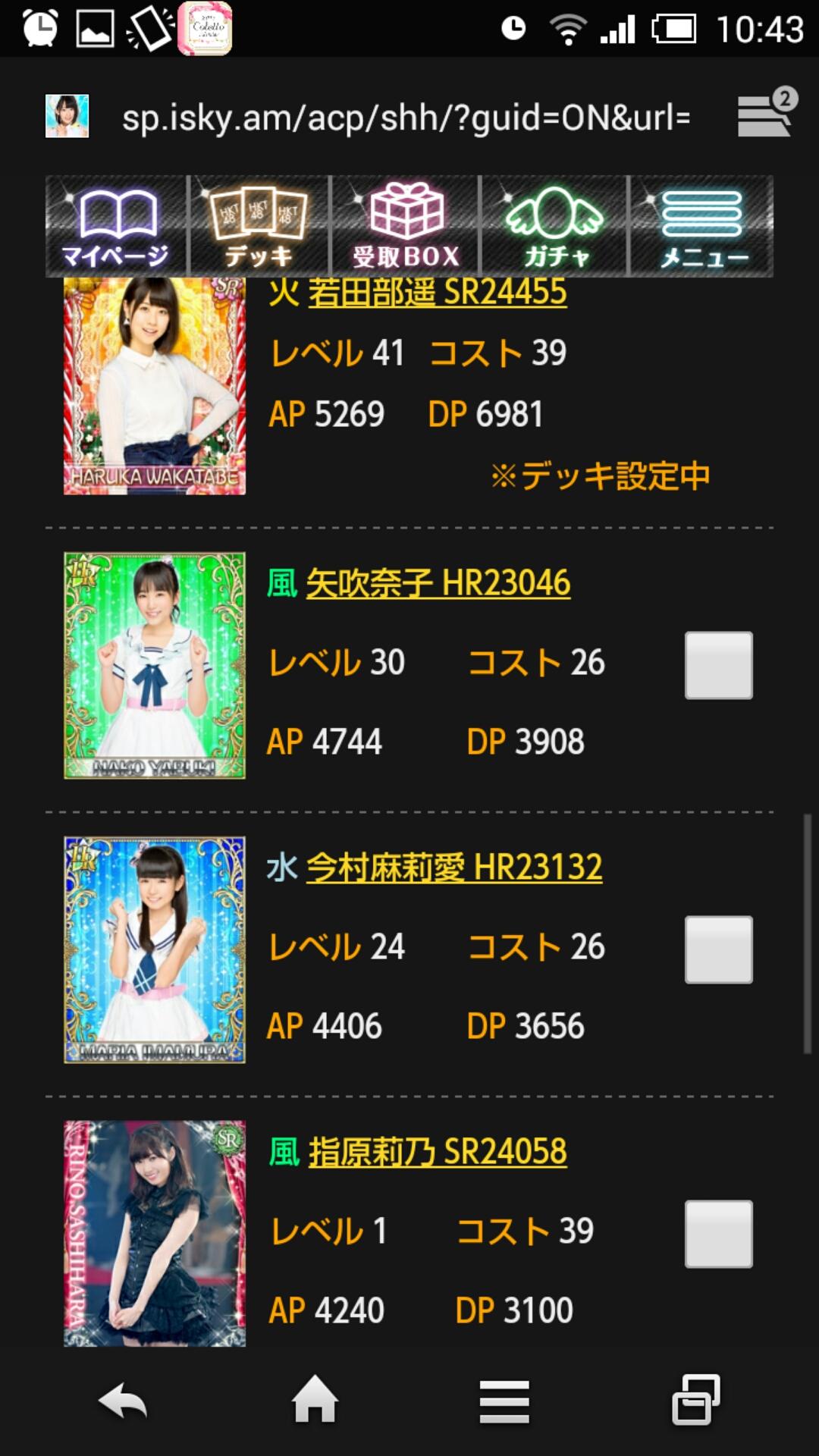The height and width of the screenshot is (1456, 819).
Task: Open the メニュー tab
Action: 702,226
